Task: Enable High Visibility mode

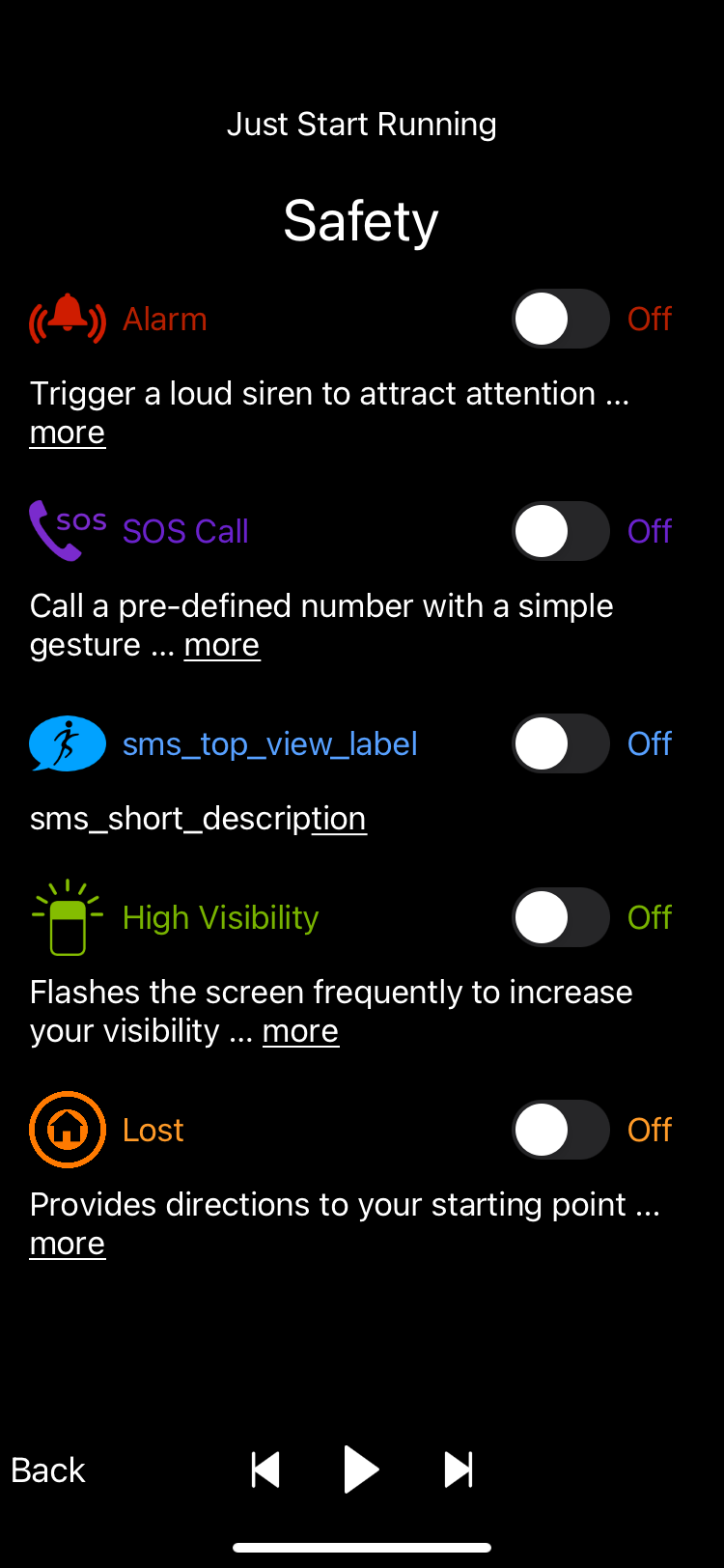Action: click(560, 917)
